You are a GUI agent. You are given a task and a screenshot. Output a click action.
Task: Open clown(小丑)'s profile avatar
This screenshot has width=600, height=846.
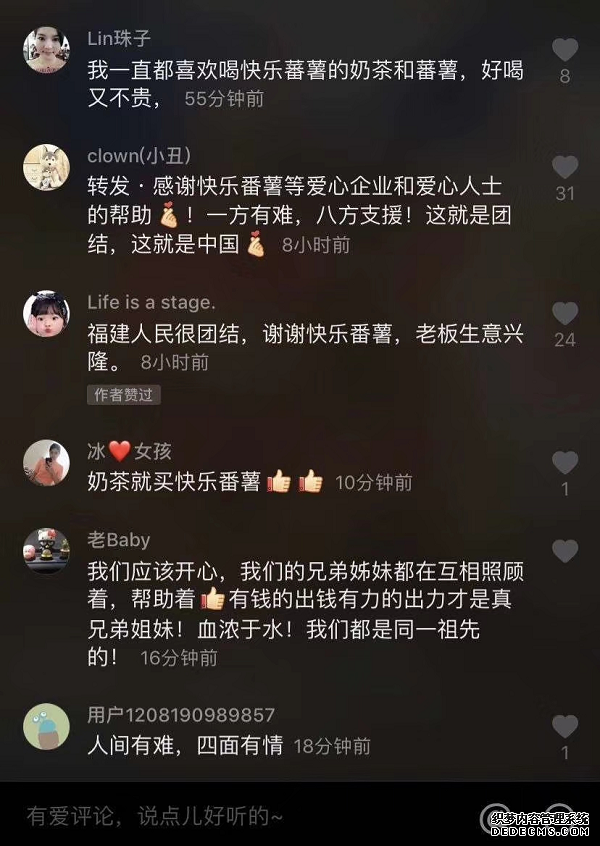[46, 167]
